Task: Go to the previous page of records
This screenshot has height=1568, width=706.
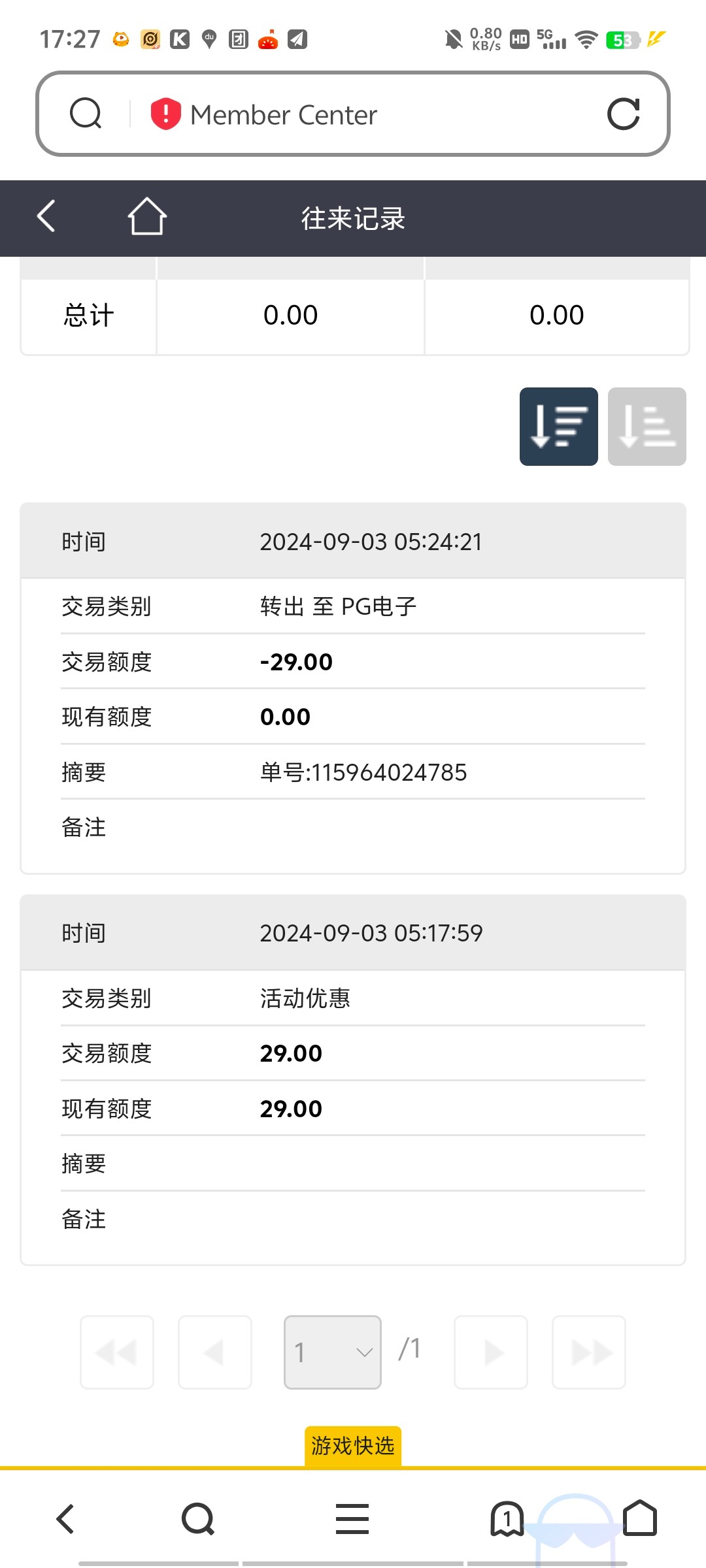Action: click(x=215, y=1352)
